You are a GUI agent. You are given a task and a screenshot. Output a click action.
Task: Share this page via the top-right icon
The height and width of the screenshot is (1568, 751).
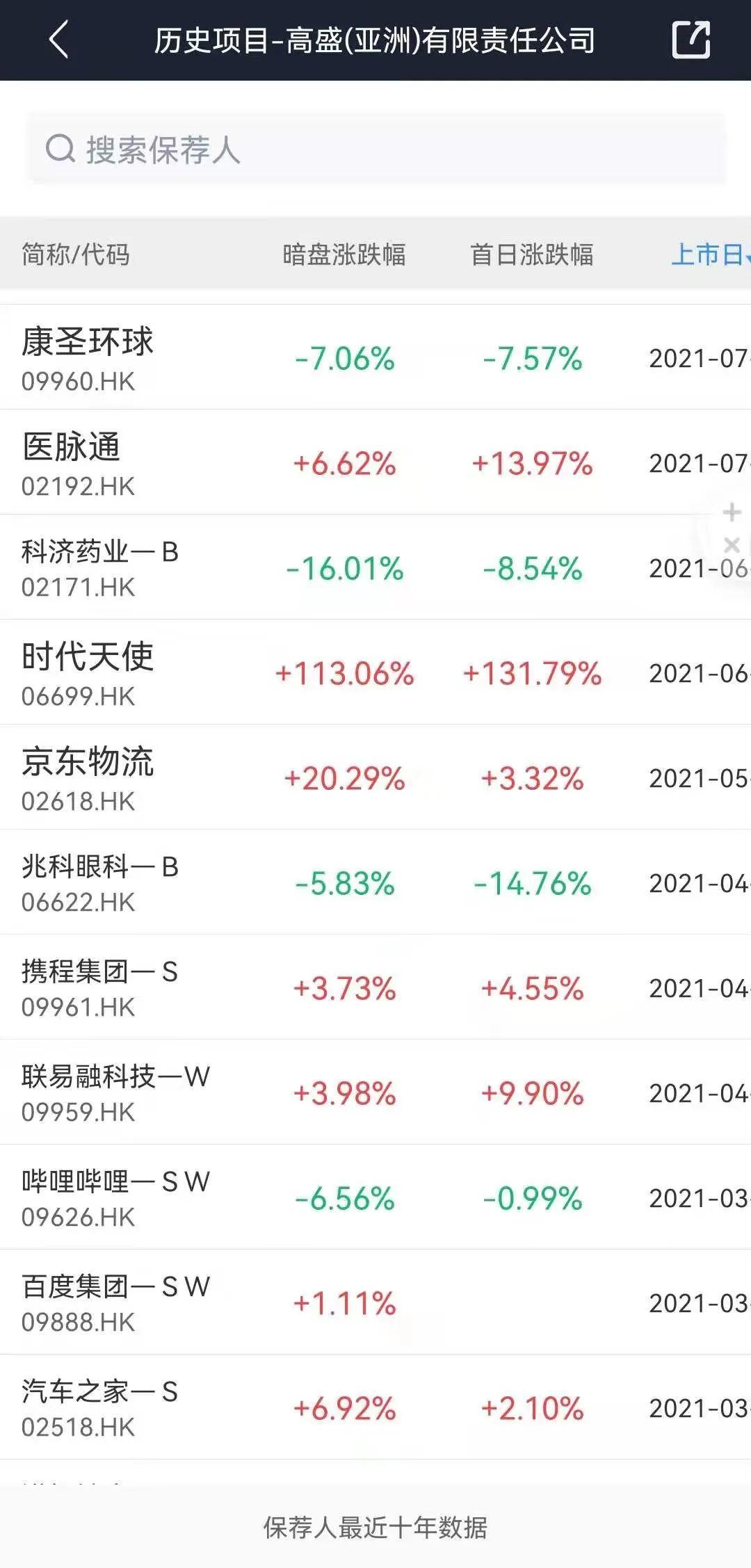pyautogui.click(x=691, y=40)
